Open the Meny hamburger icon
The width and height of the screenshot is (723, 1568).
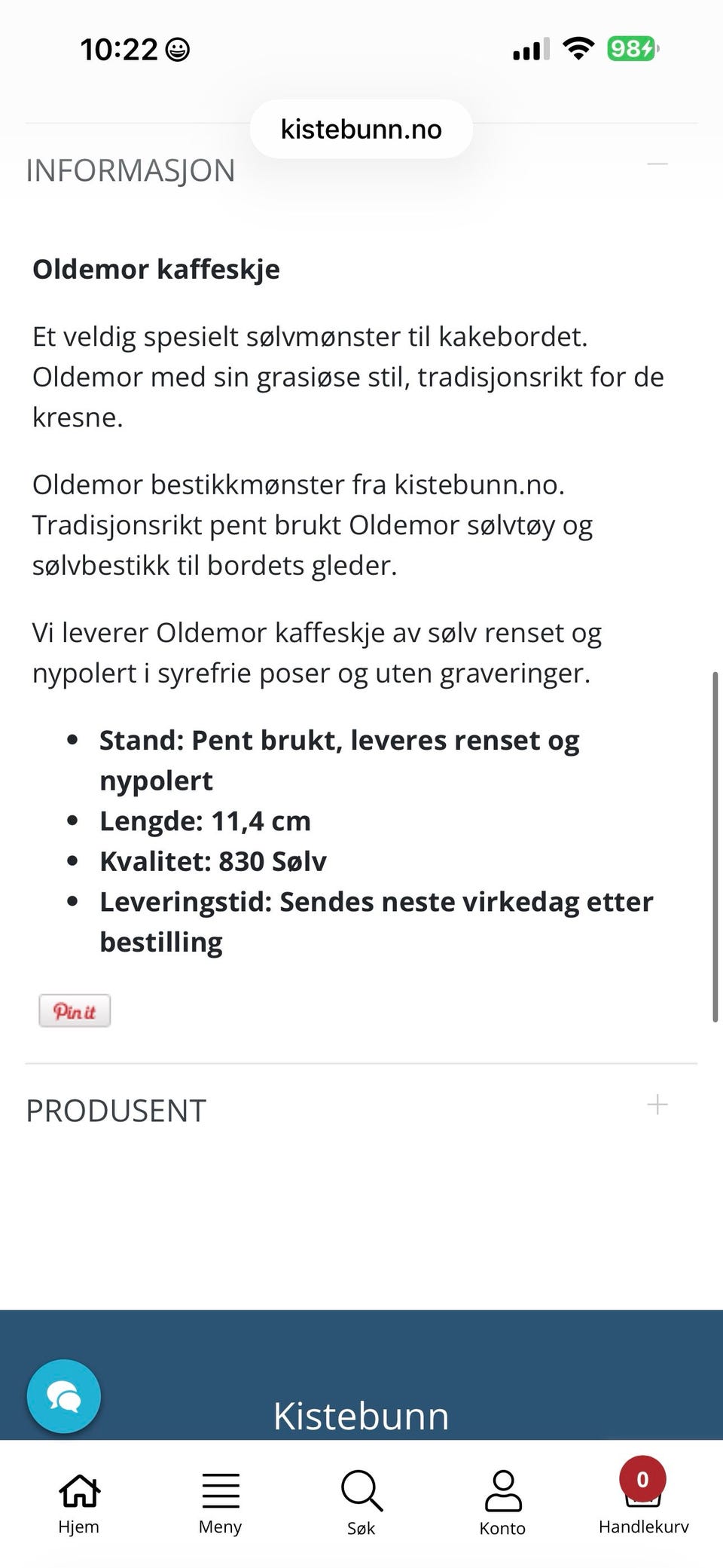click(219, 1490)
